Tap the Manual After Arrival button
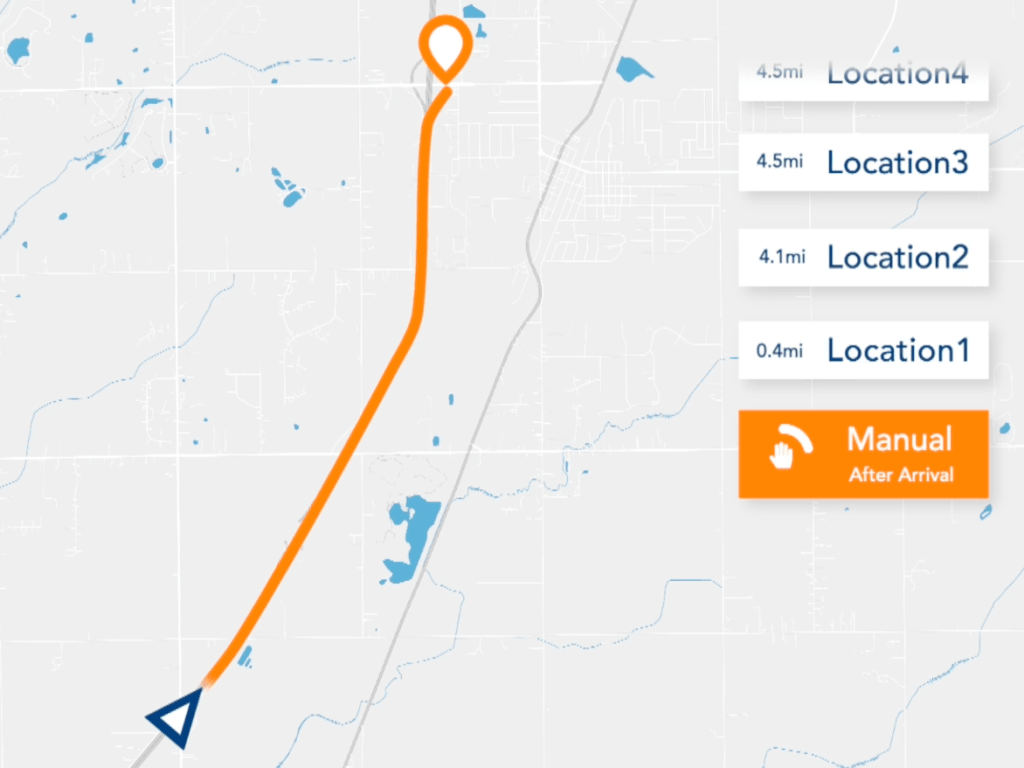Viewport: 1024px width, 768px height. click(x=863, y=453)
